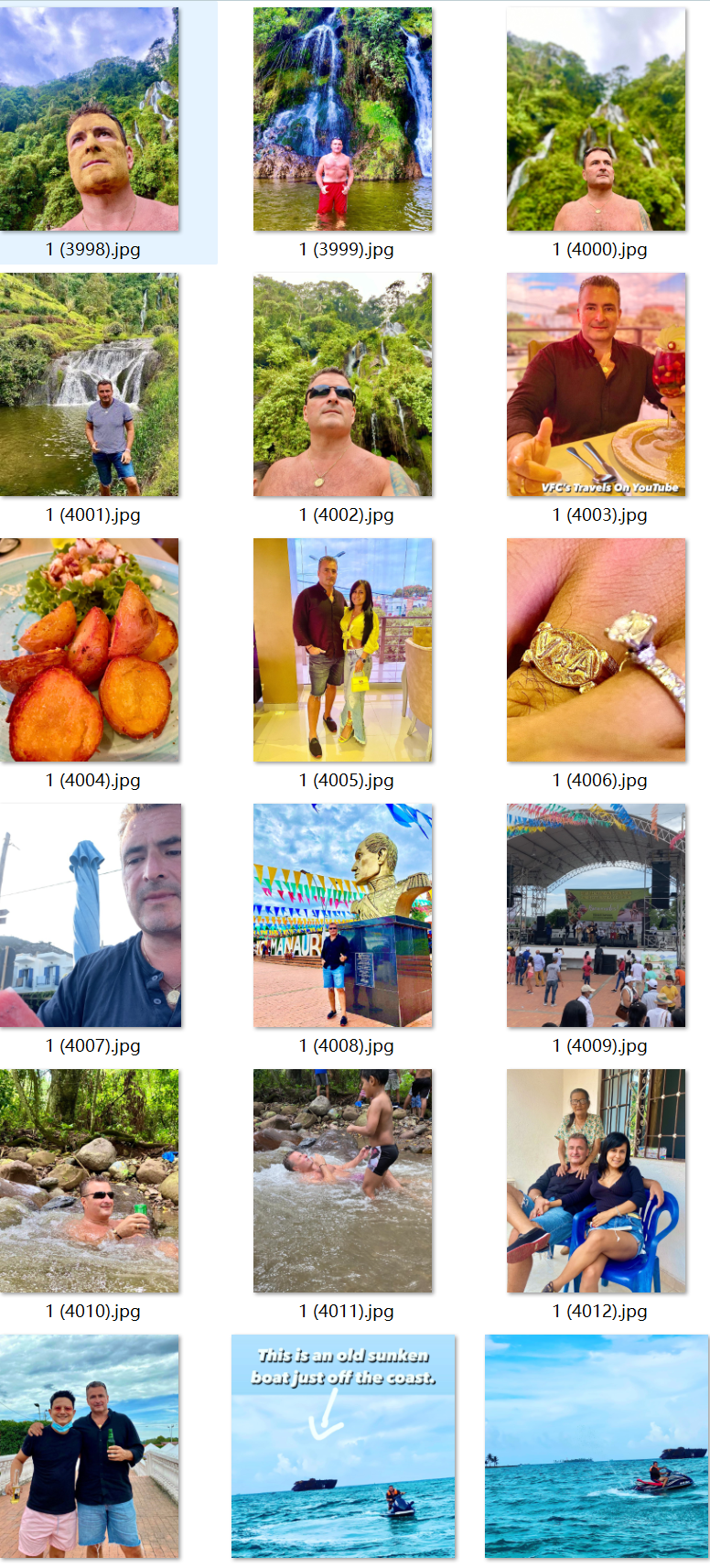Open image 1 (4000).jpg
This screenshot has width=710, height=1568.
pos(596,119)
